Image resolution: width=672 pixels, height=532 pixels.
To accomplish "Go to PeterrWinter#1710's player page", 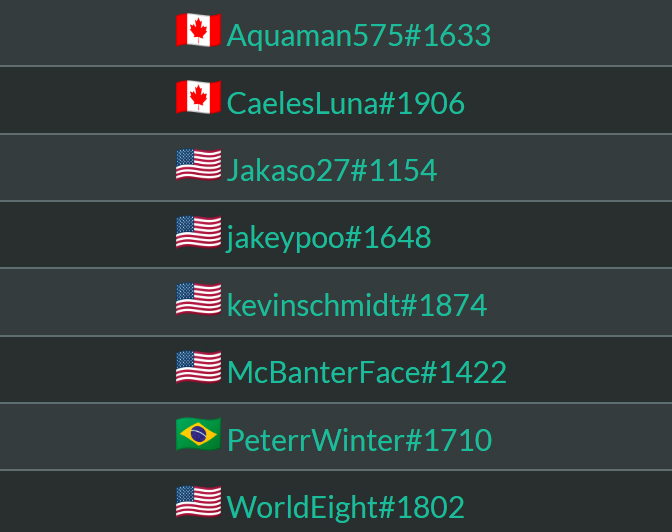I will [x=359, y=440].
